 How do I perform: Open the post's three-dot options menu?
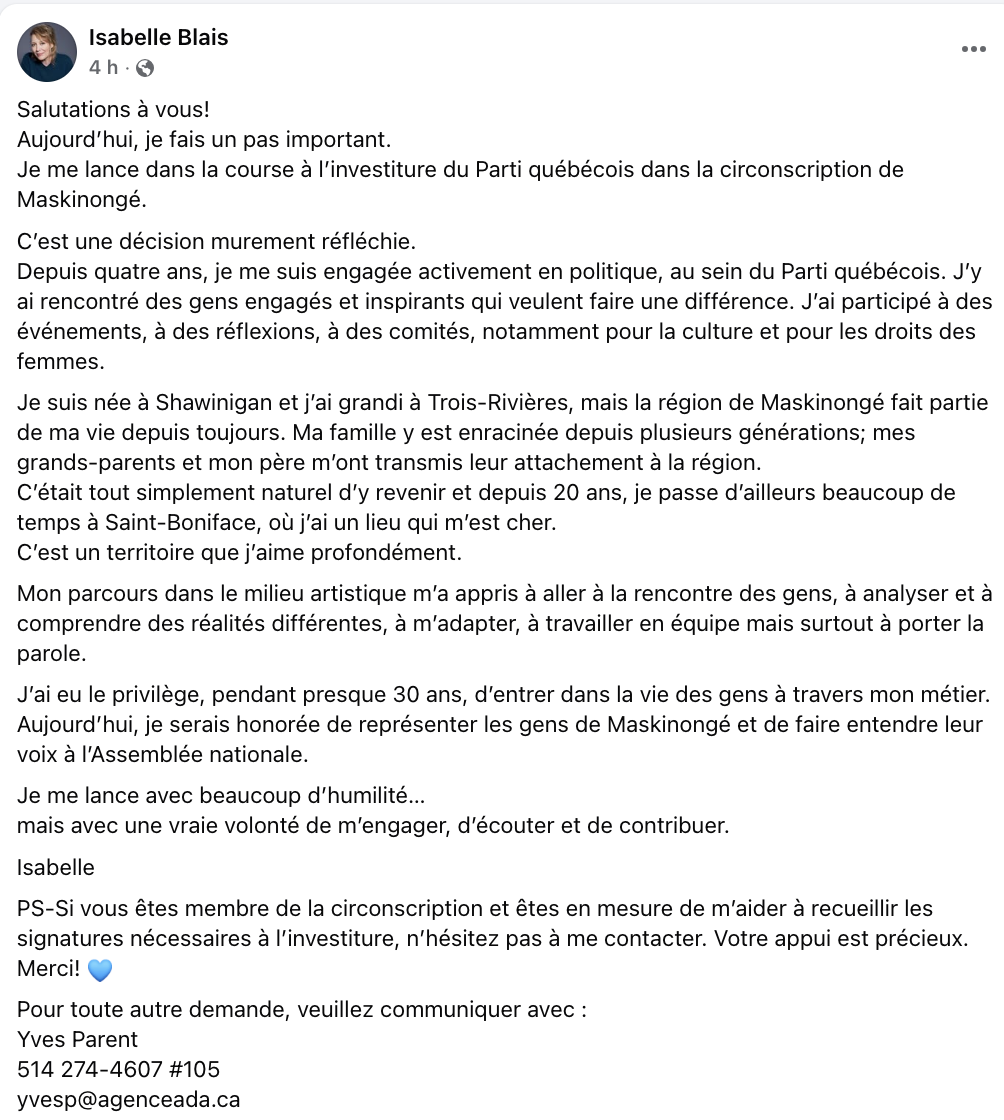(973, 49)
